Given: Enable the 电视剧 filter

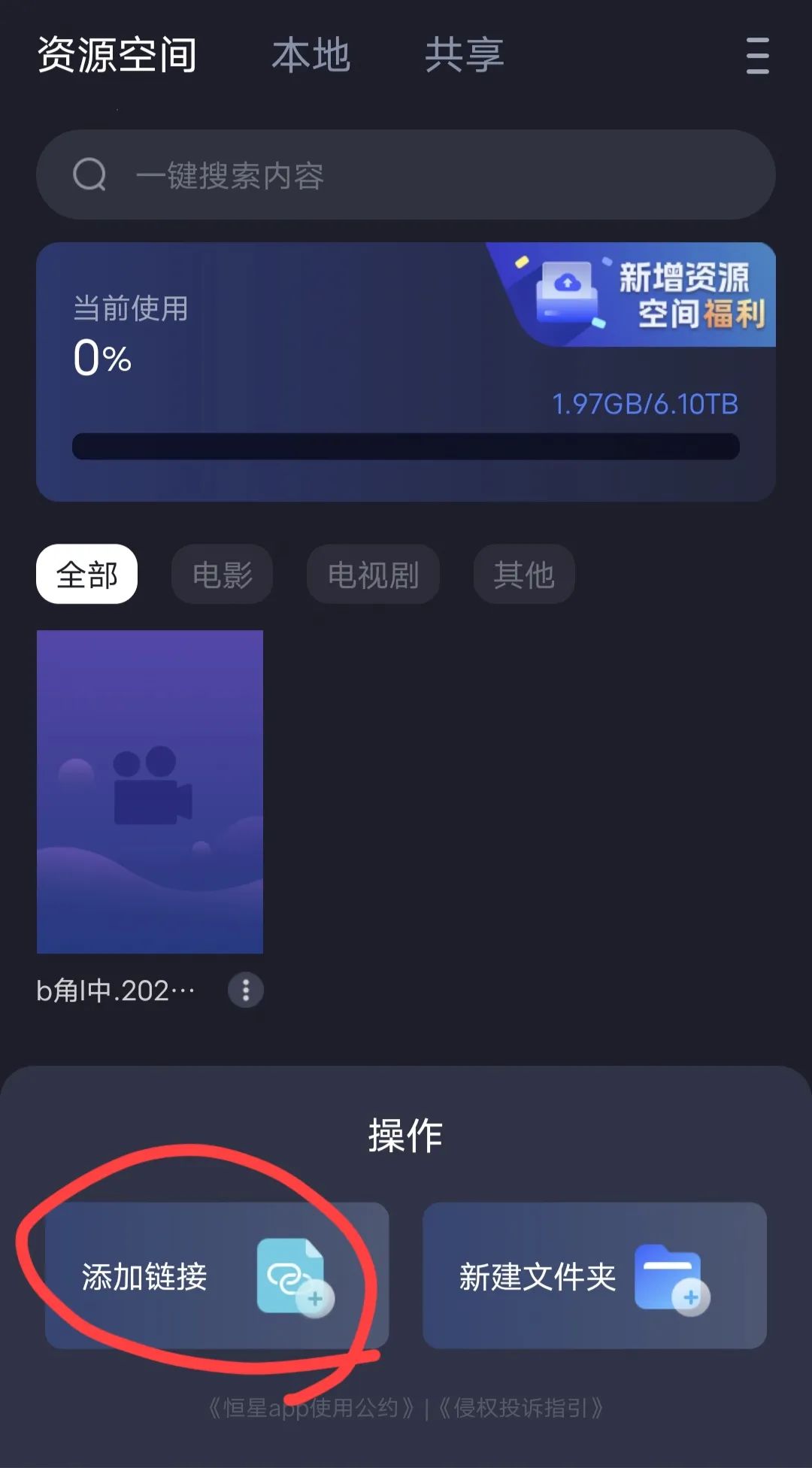Looking at the screenshot, I should click(x=372, y=574).
